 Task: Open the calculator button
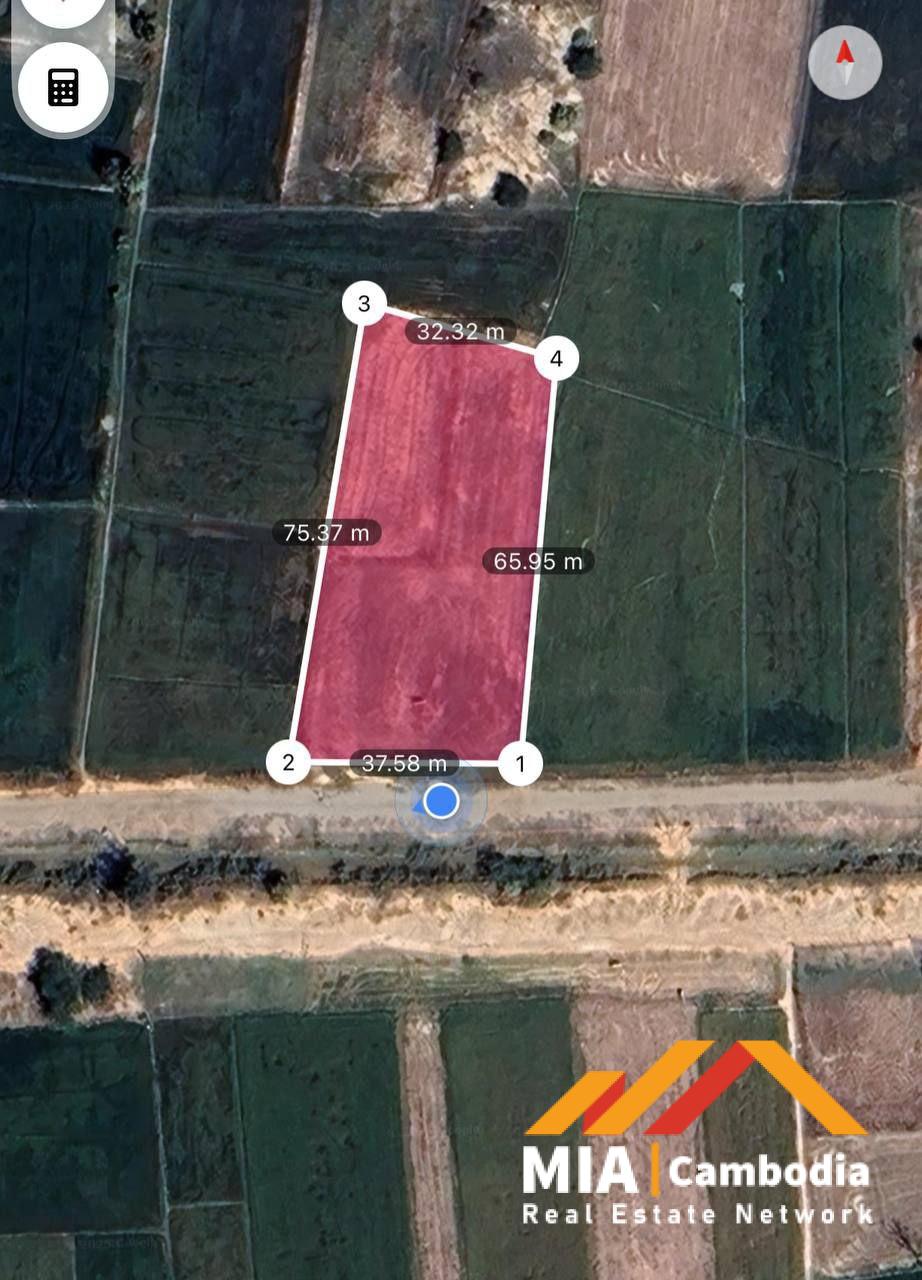click(x=62, y=88)
